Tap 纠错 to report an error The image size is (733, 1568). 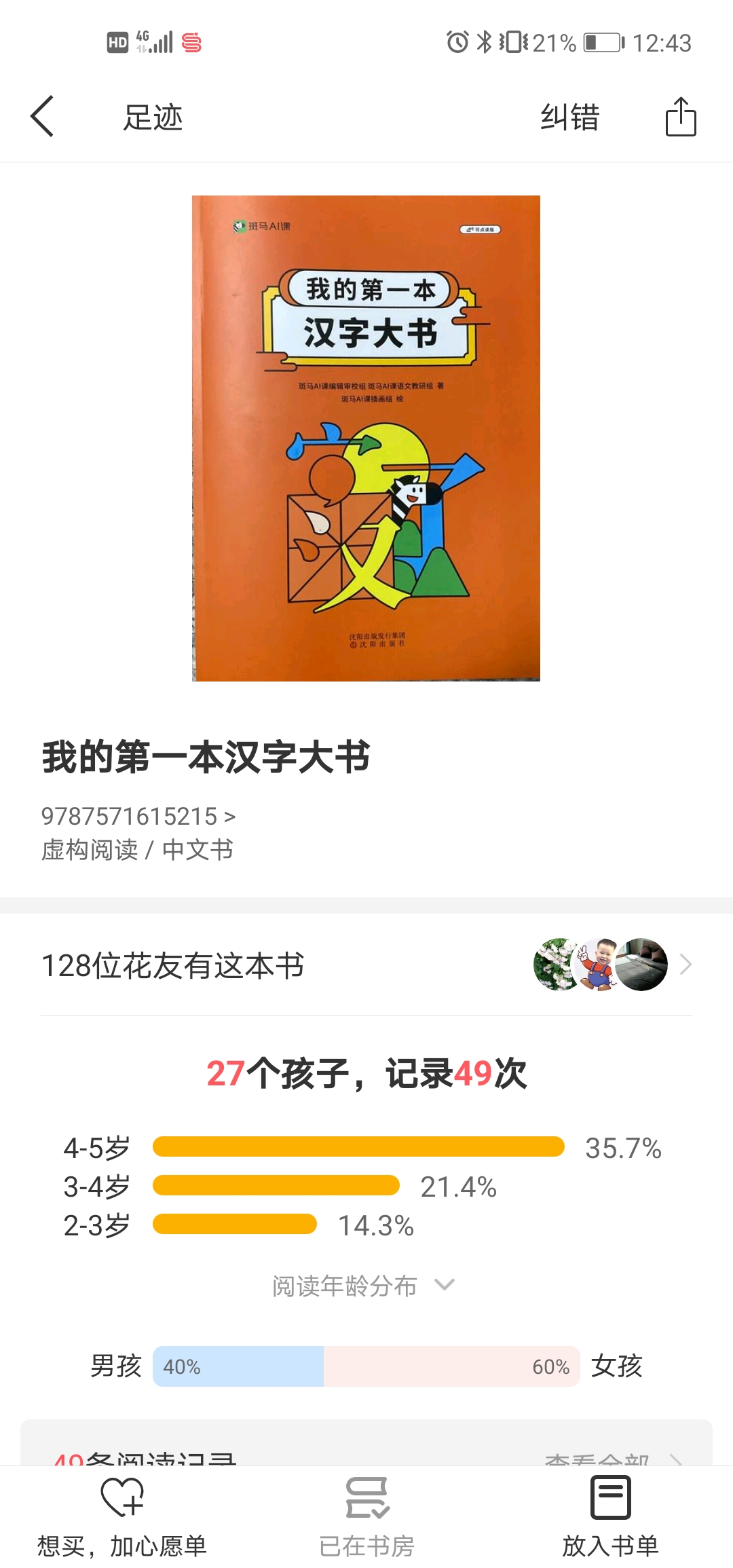[569, 117]
